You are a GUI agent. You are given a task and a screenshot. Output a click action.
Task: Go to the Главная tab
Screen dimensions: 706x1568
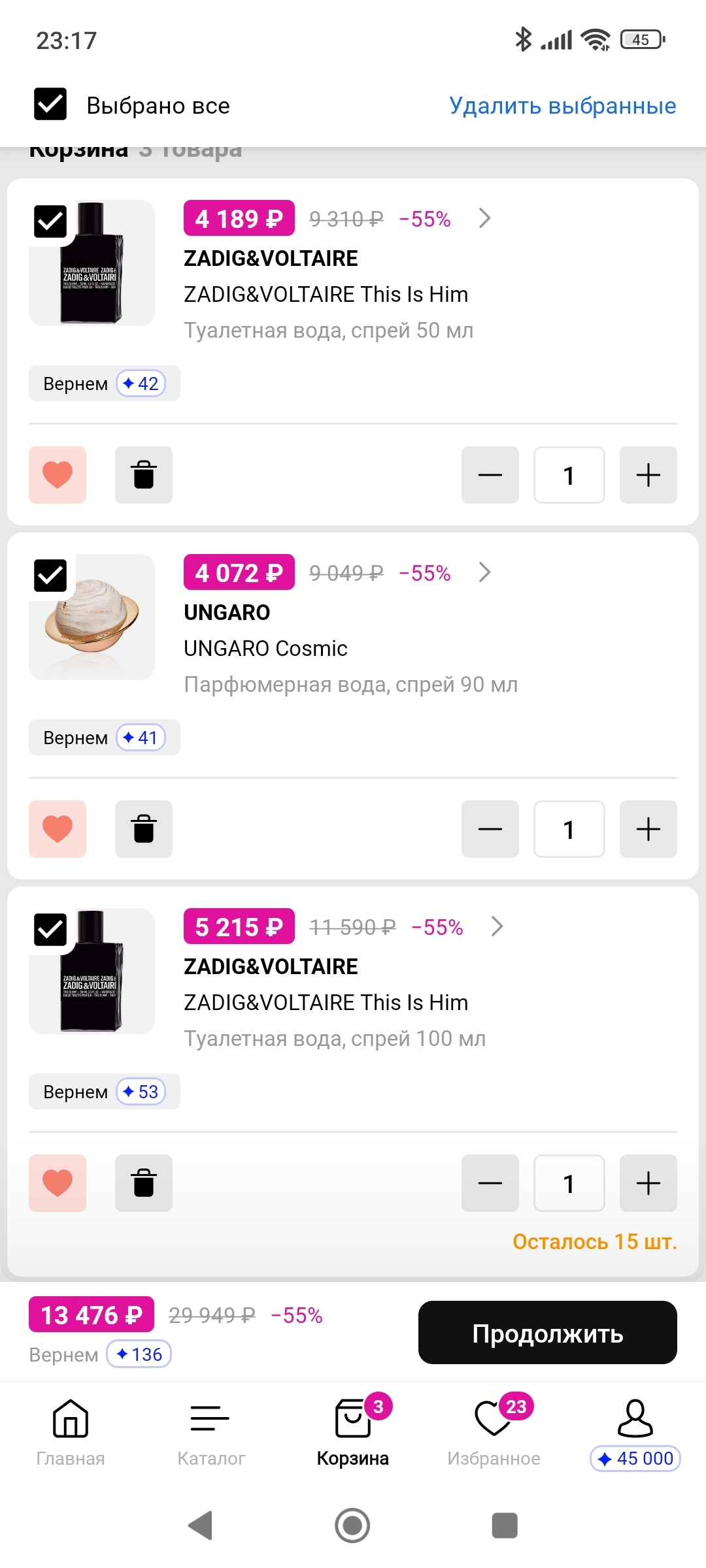(71, 1432)
